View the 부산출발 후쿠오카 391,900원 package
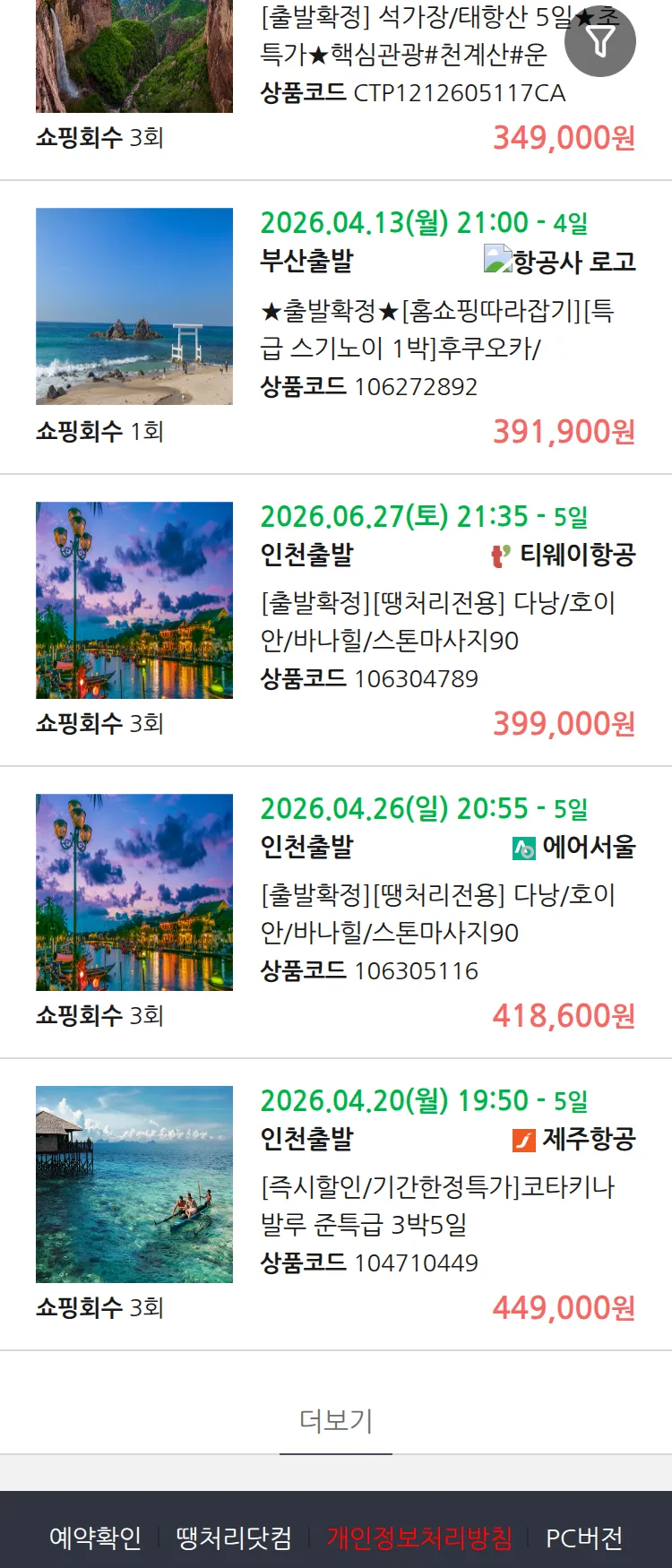672x1568 pixels. 436,329
